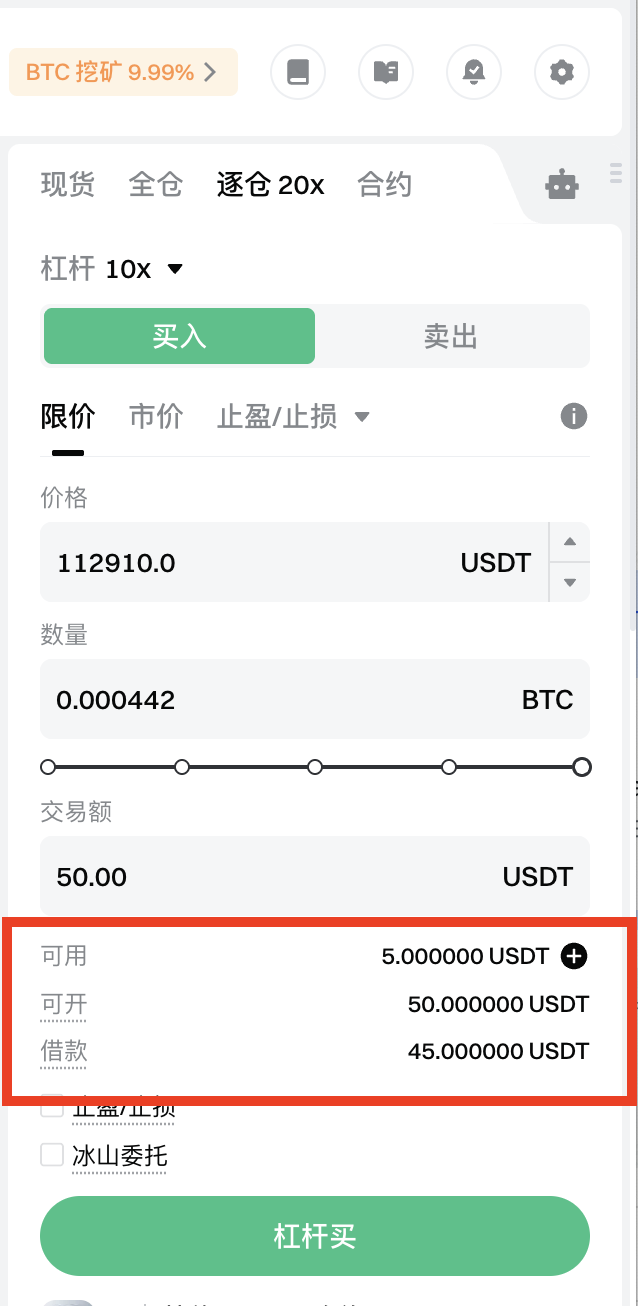Viewport: 638px width, 1306px height.
Task: Expand the 止盈/止损 order type dropdown
Action: point(293,416)
